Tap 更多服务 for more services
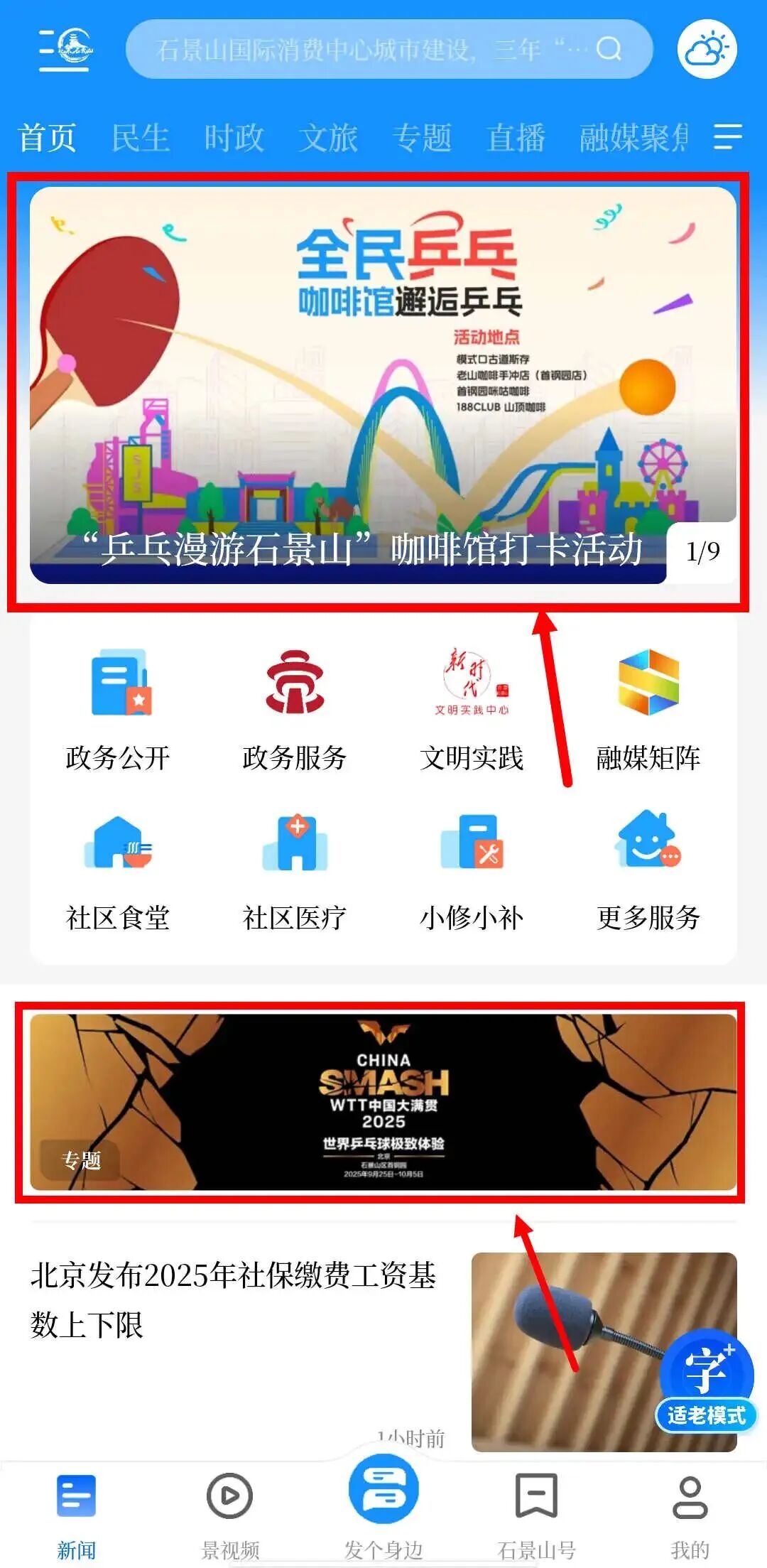The image size is (767, 1568). [648, 871]
